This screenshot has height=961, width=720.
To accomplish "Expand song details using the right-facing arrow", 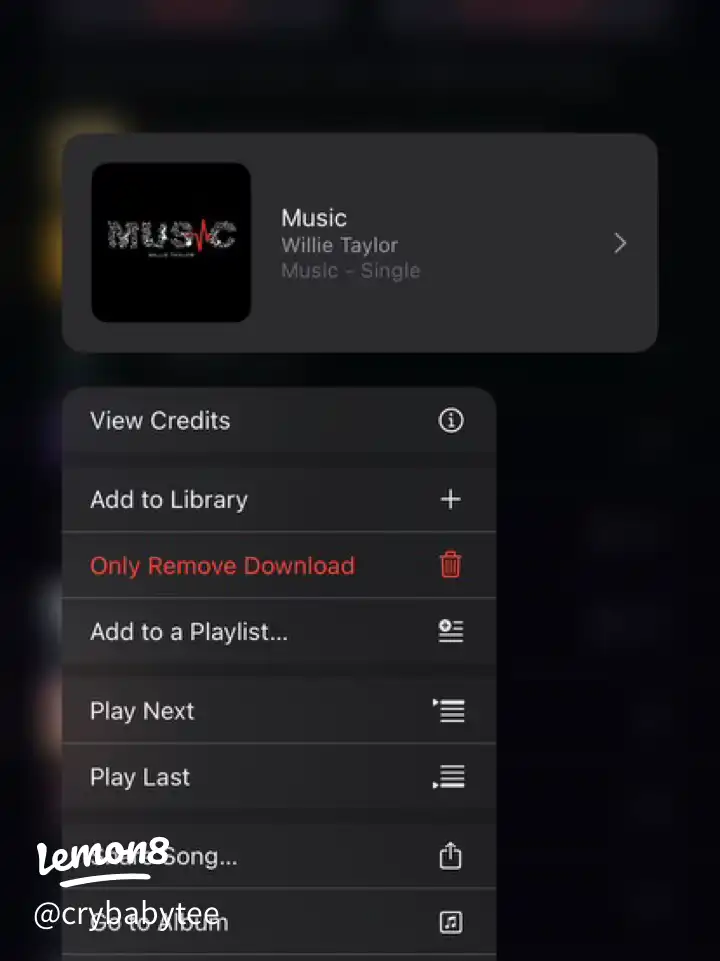I will click(x=620, y=243).
